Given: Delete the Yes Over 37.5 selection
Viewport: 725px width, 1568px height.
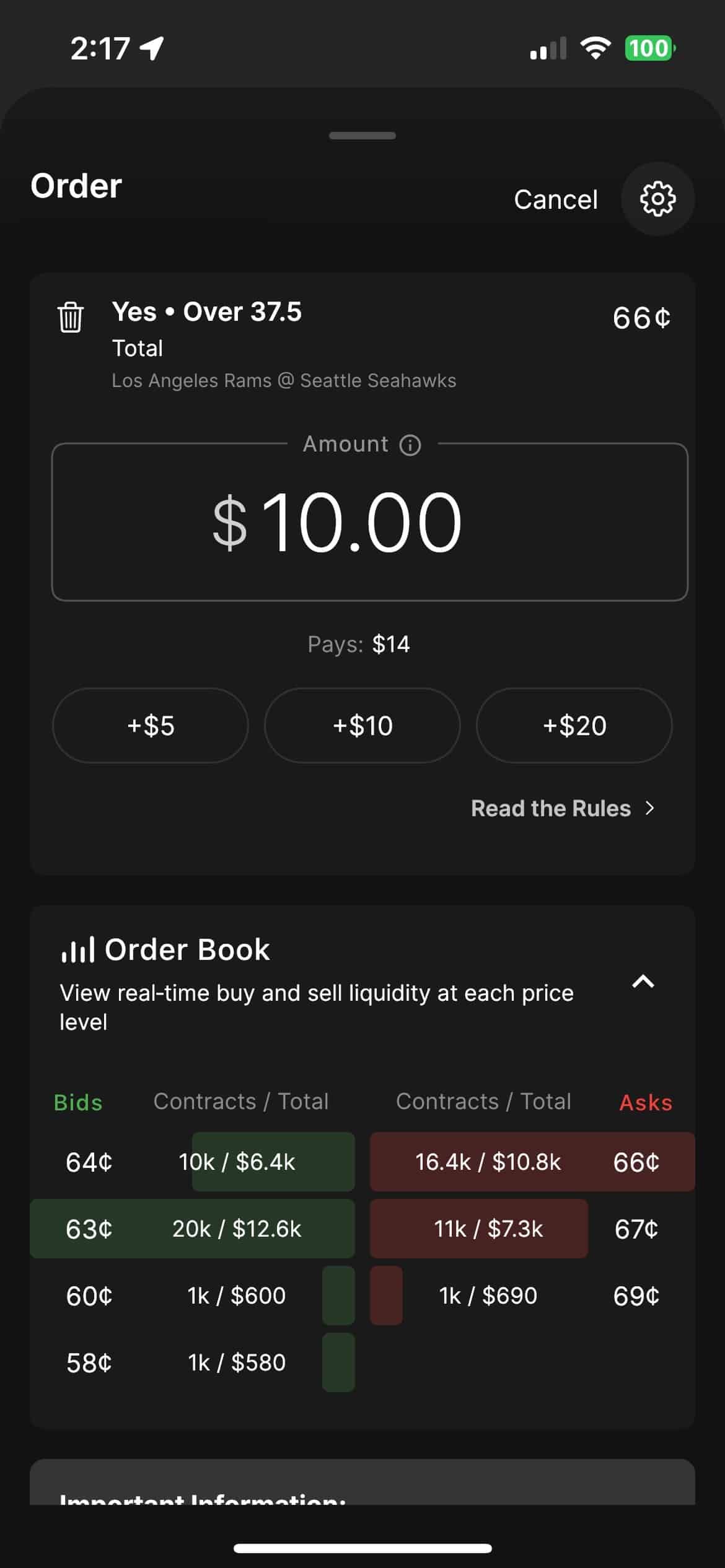Looking at the screenshot, I should [x=70, y=318].
